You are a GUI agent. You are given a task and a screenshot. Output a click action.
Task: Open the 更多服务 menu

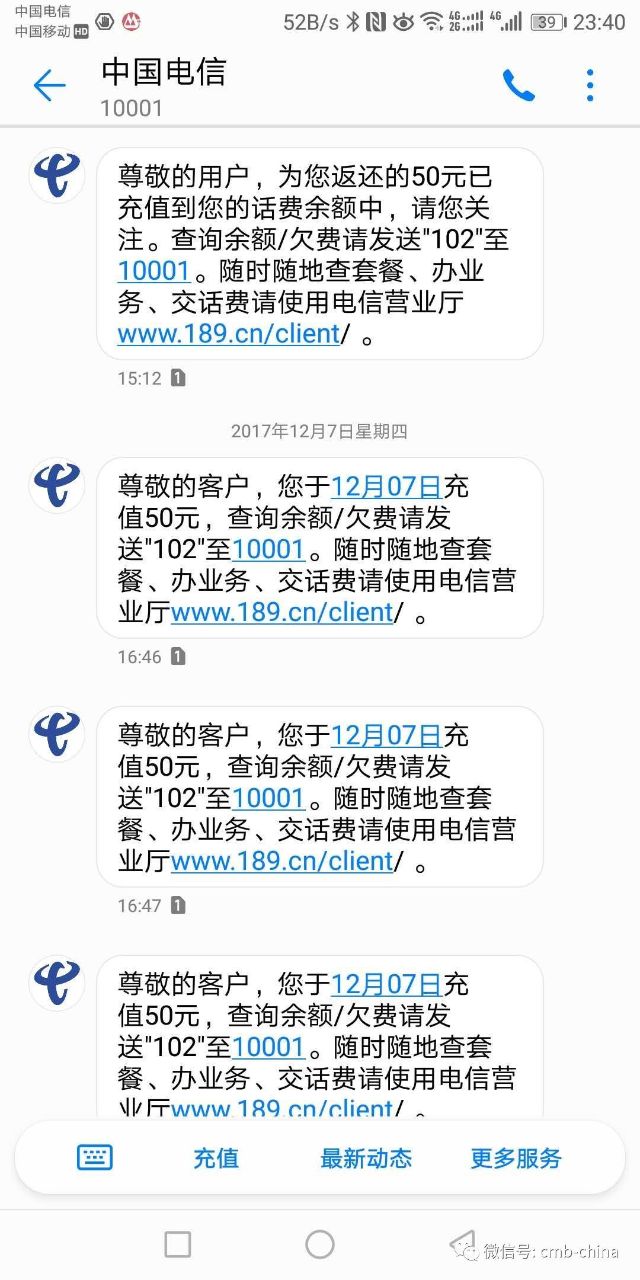[x=516, y=1158]
